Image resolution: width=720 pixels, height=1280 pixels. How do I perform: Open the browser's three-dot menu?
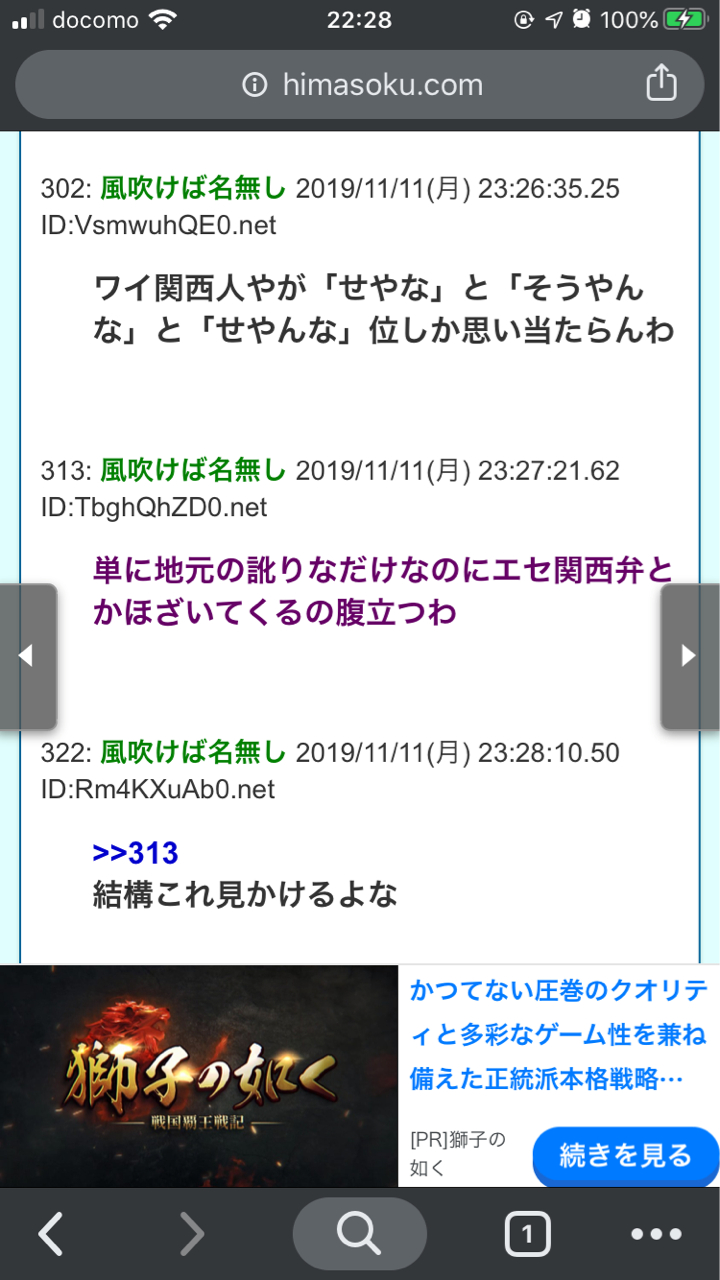pyautogui.click(x=656, y=1235)
